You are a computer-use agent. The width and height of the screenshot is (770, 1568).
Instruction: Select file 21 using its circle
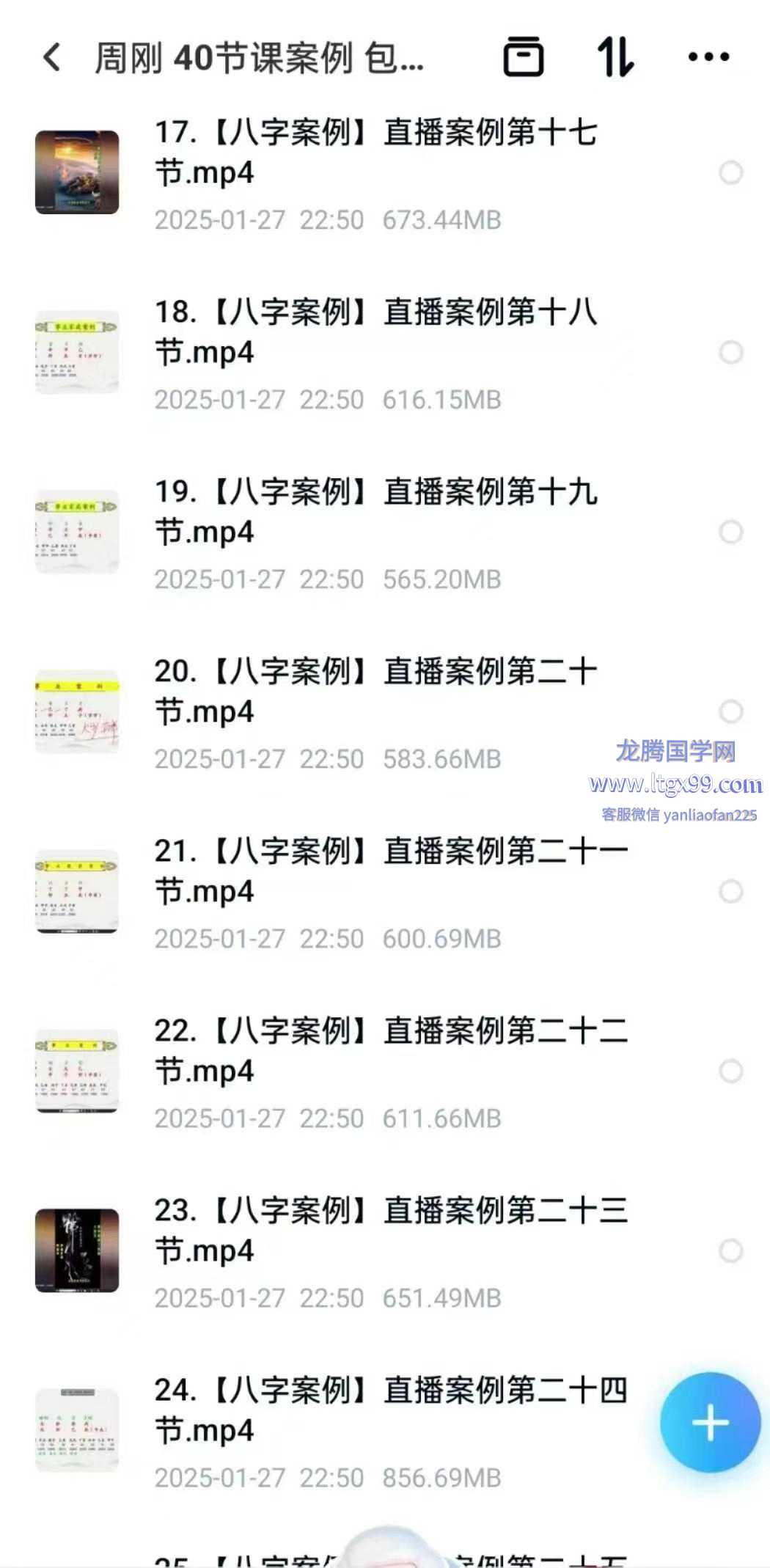point(730,892)
